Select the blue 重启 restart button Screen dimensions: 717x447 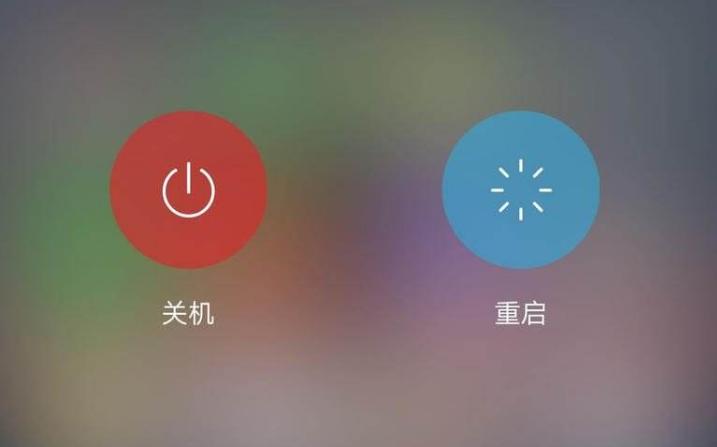pos(520,190)
